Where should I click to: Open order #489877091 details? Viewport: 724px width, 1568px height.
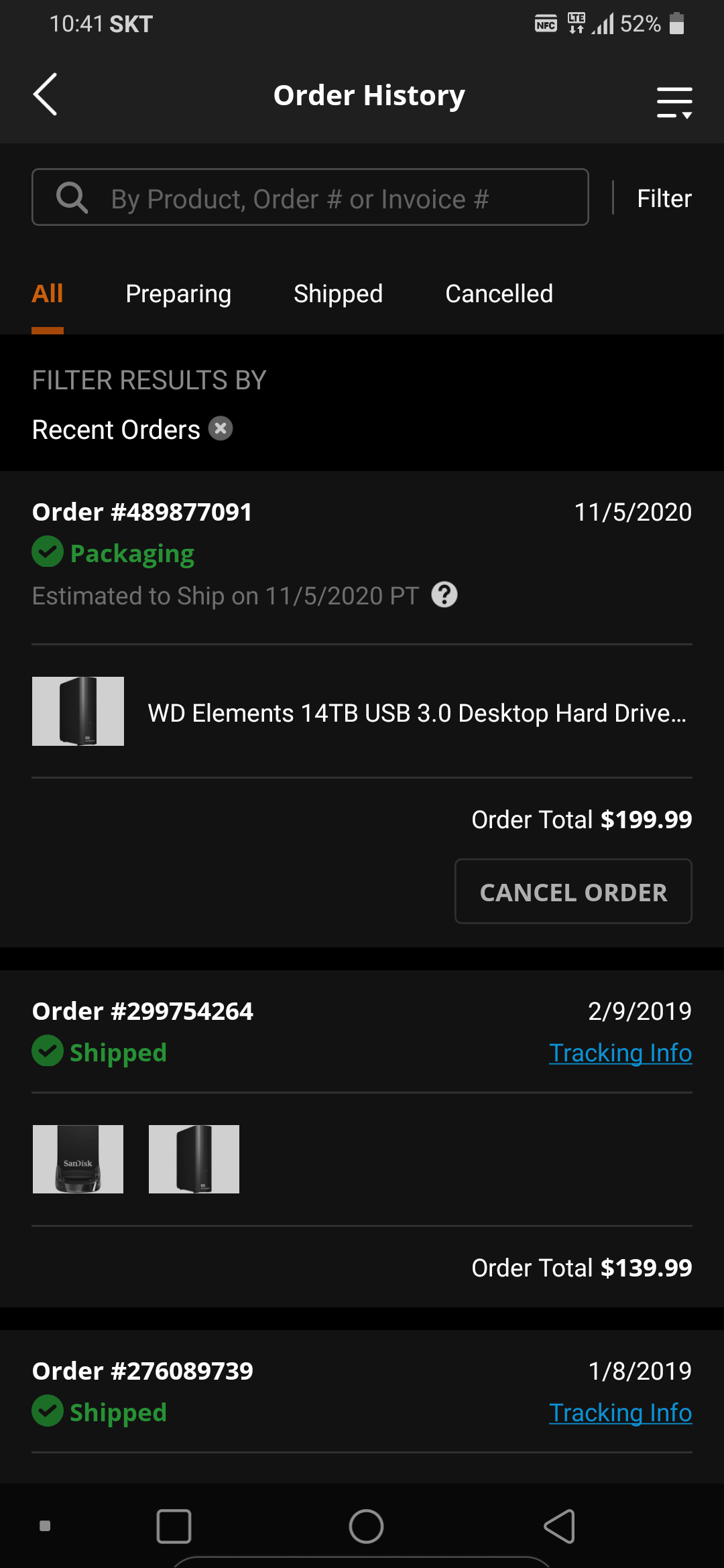pyautogui.click(x=142, y=512)
